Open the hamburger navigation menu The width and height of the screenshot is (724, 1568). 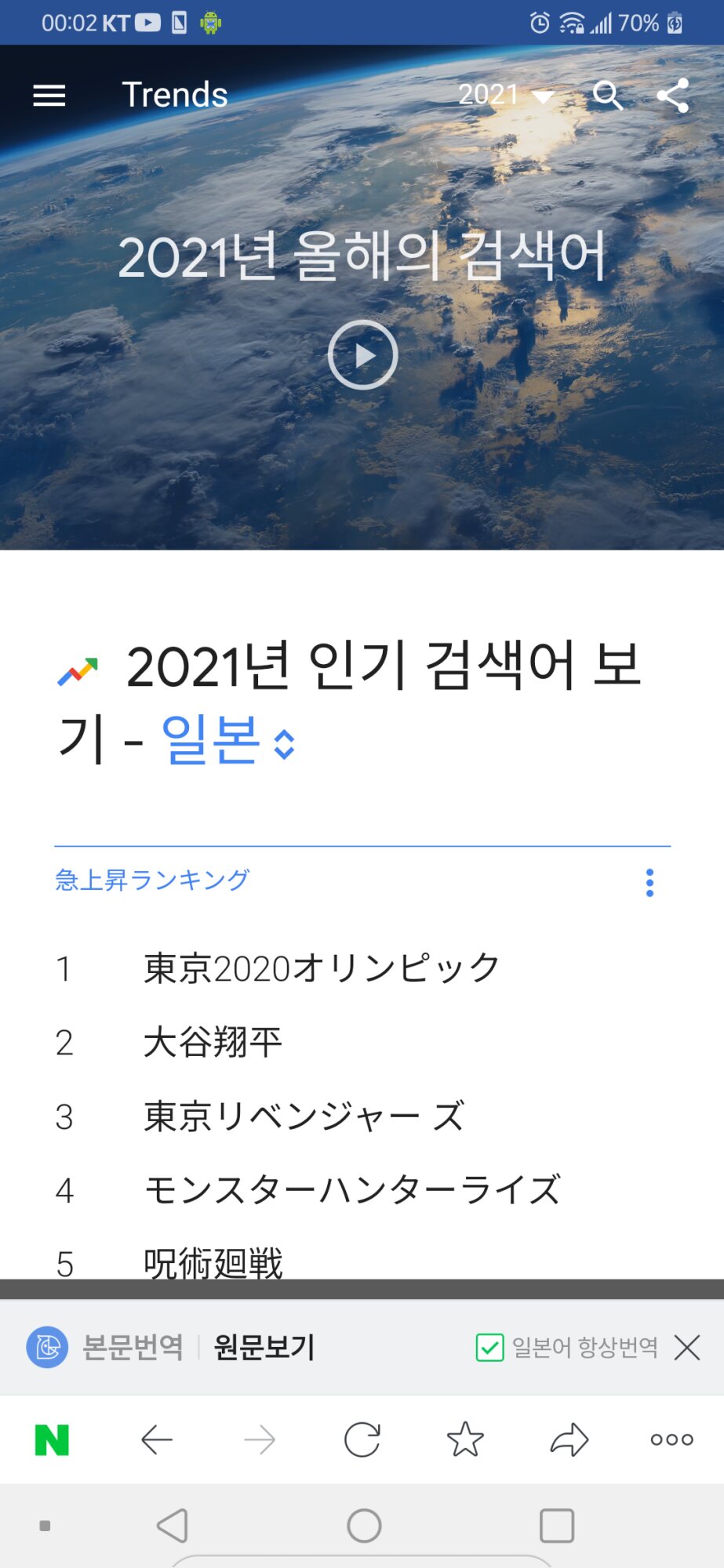[49, 96]
